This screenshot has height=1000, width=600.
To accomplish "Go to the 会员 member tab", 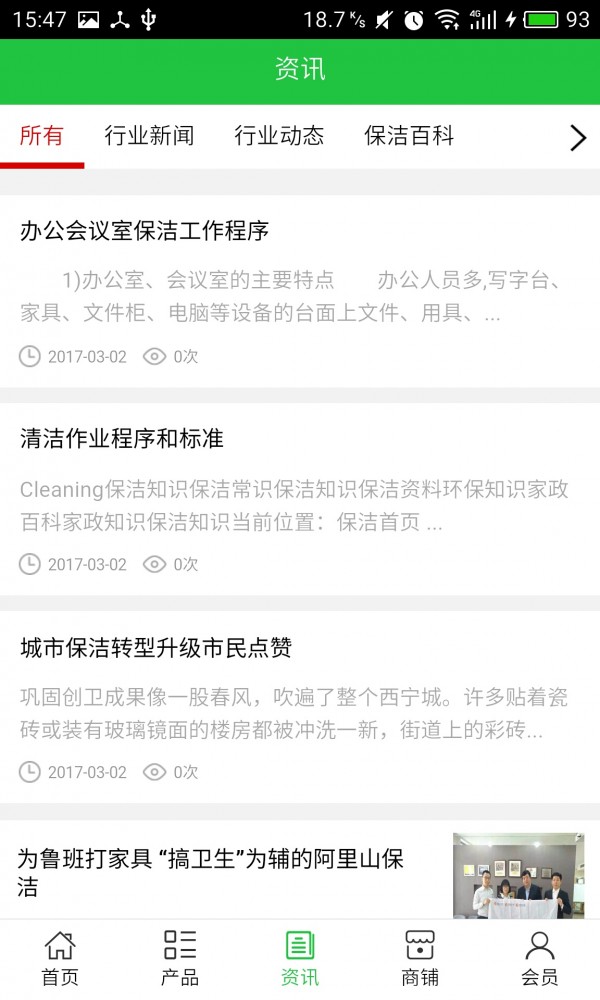I will click(539, 959).
